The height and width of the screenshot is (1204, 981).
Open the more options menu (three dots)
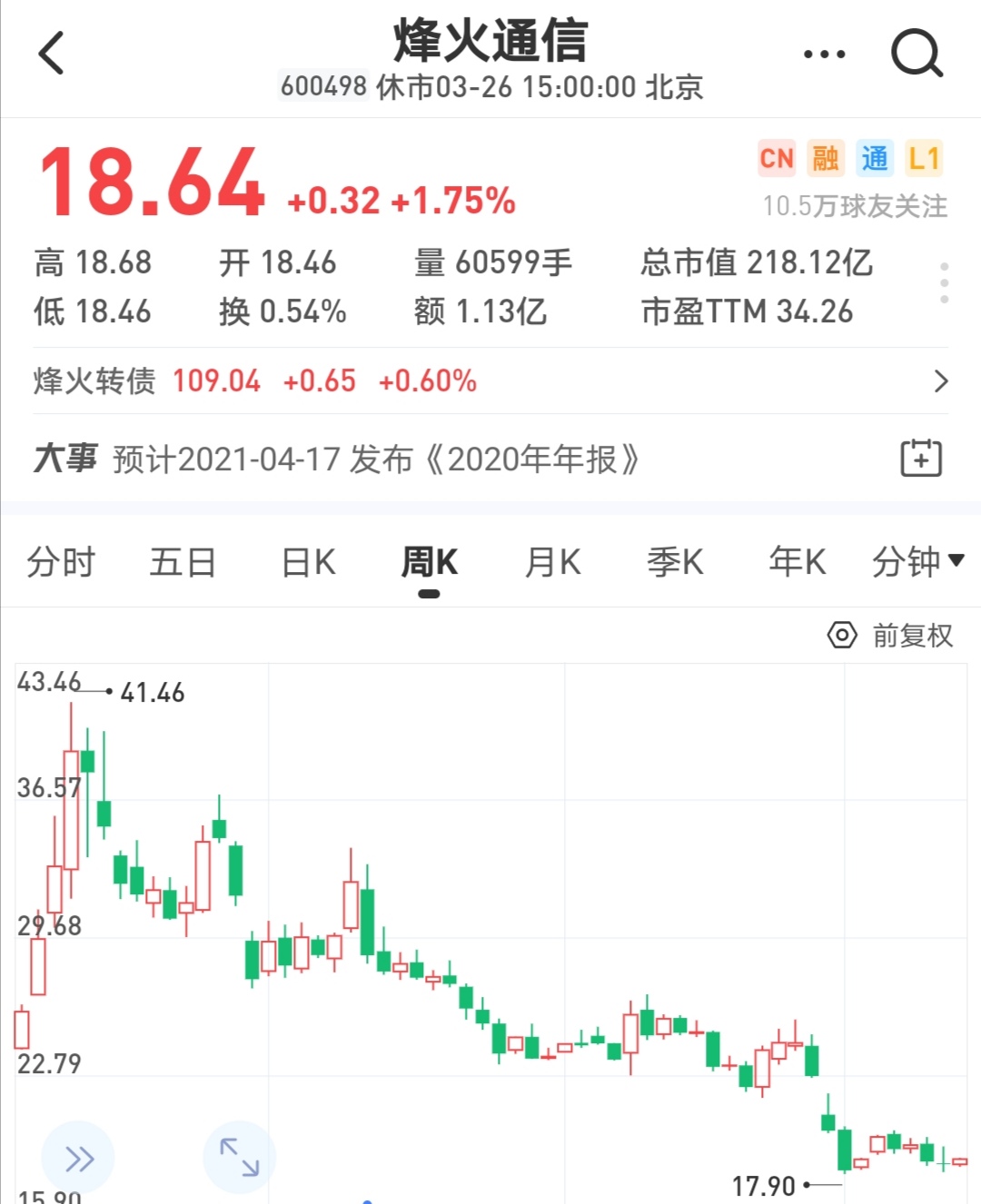(x=823, y=54)
